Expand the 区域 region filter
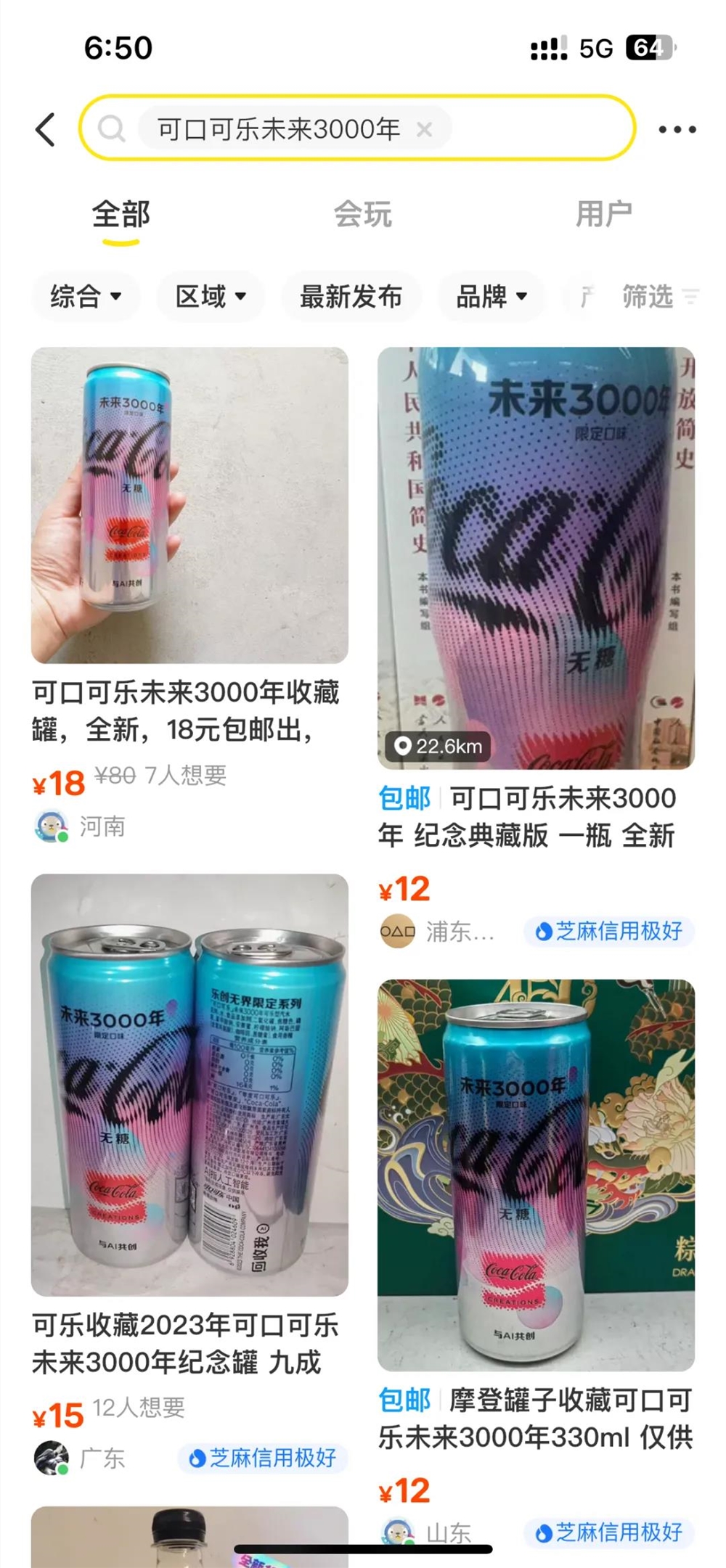Image resolution: width=726 pixels, height=1568 pixels. (209, 297)
